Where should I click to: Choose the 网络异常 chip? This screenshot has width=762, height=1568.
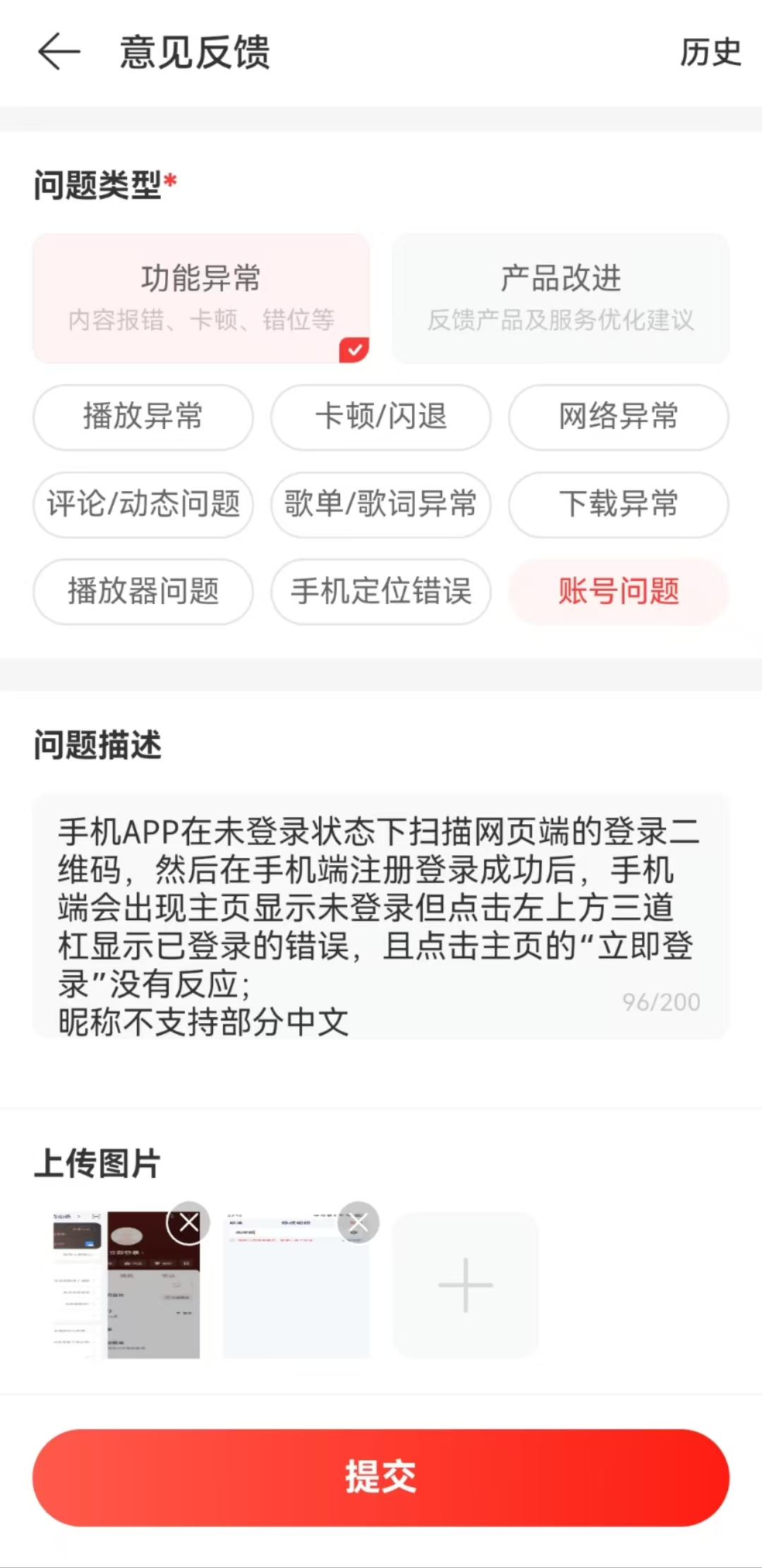point(619,417)
